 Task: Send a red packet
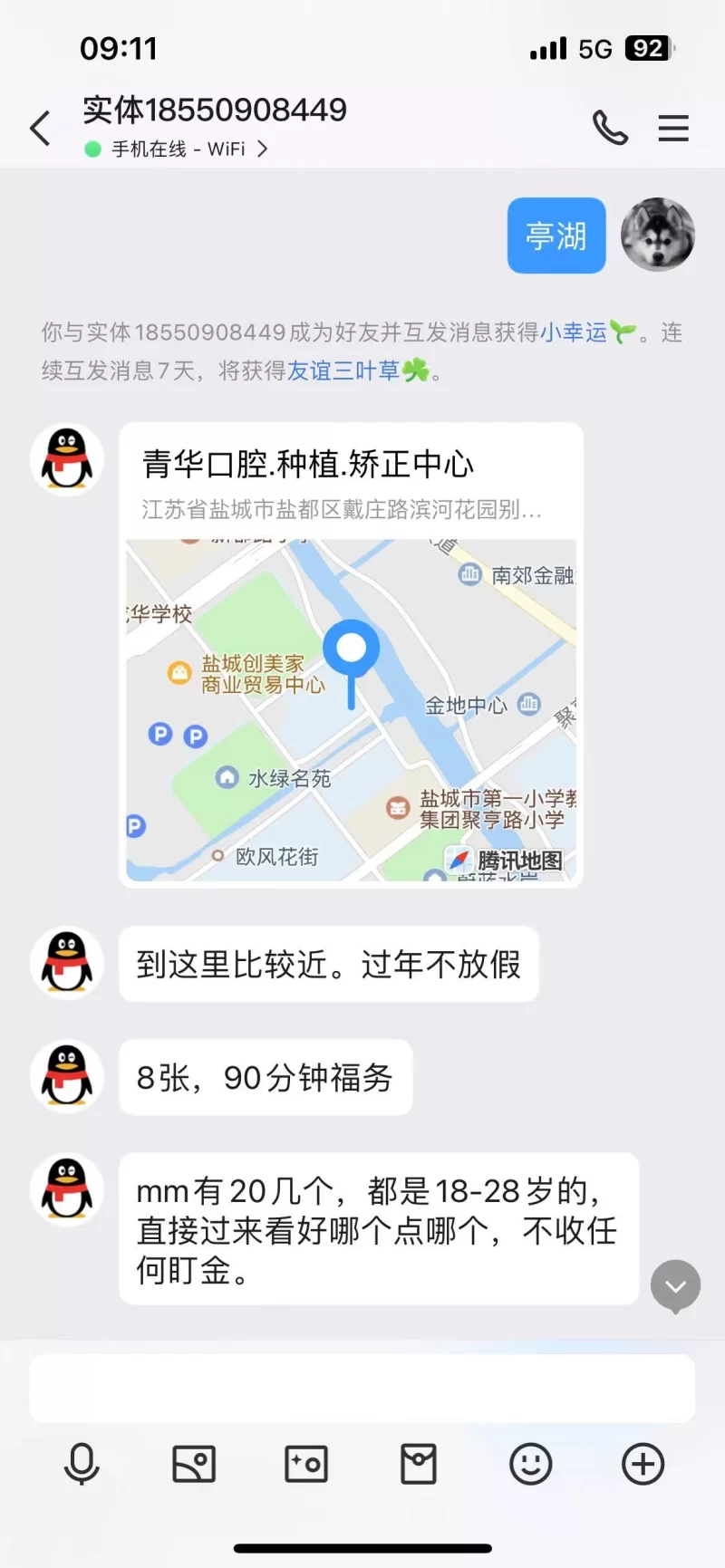tap(419, 1464)
